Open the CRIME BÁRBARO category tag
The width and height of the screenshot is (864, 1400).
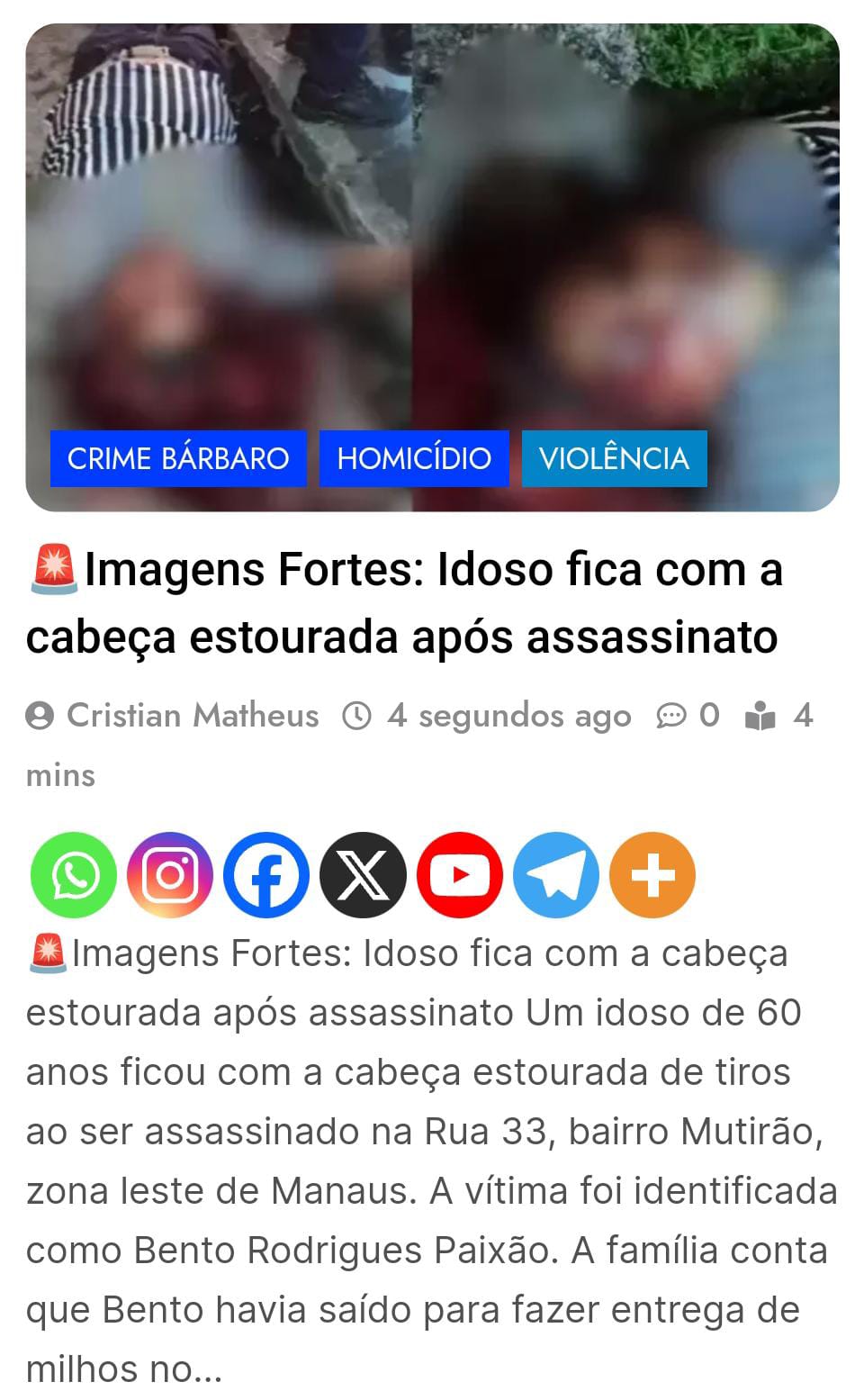tap(178, 458)
